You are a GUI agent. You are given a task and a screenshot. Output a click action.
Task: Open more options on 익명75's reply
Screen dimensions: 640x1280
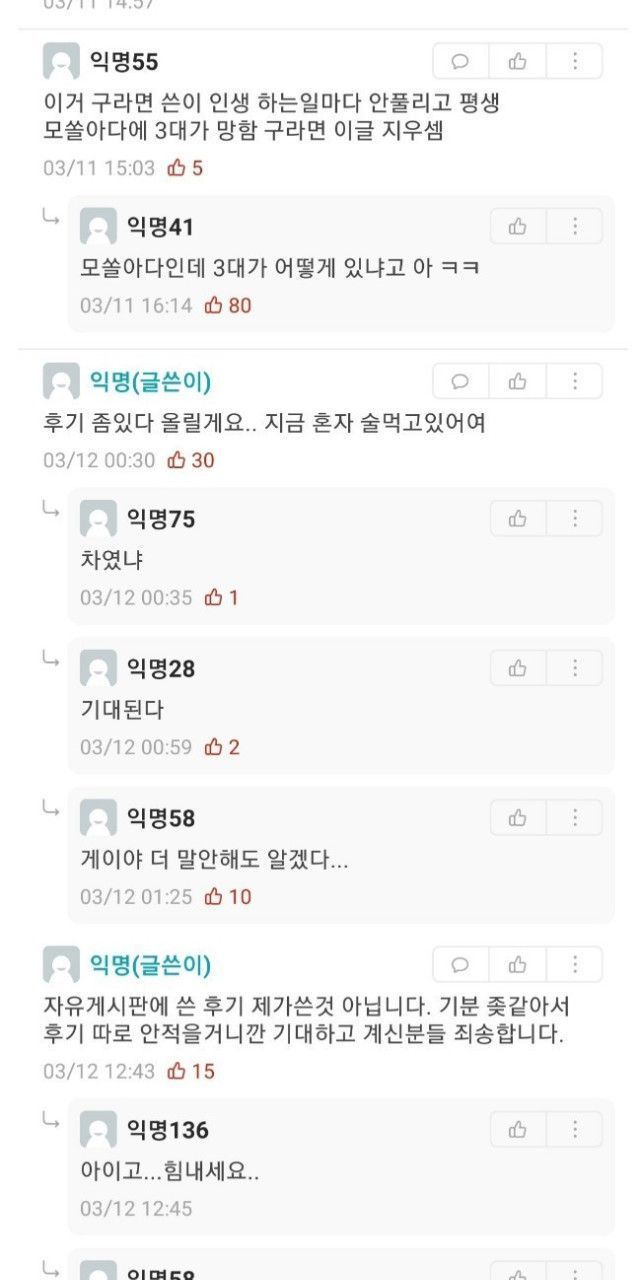click(x=575, y=518)
